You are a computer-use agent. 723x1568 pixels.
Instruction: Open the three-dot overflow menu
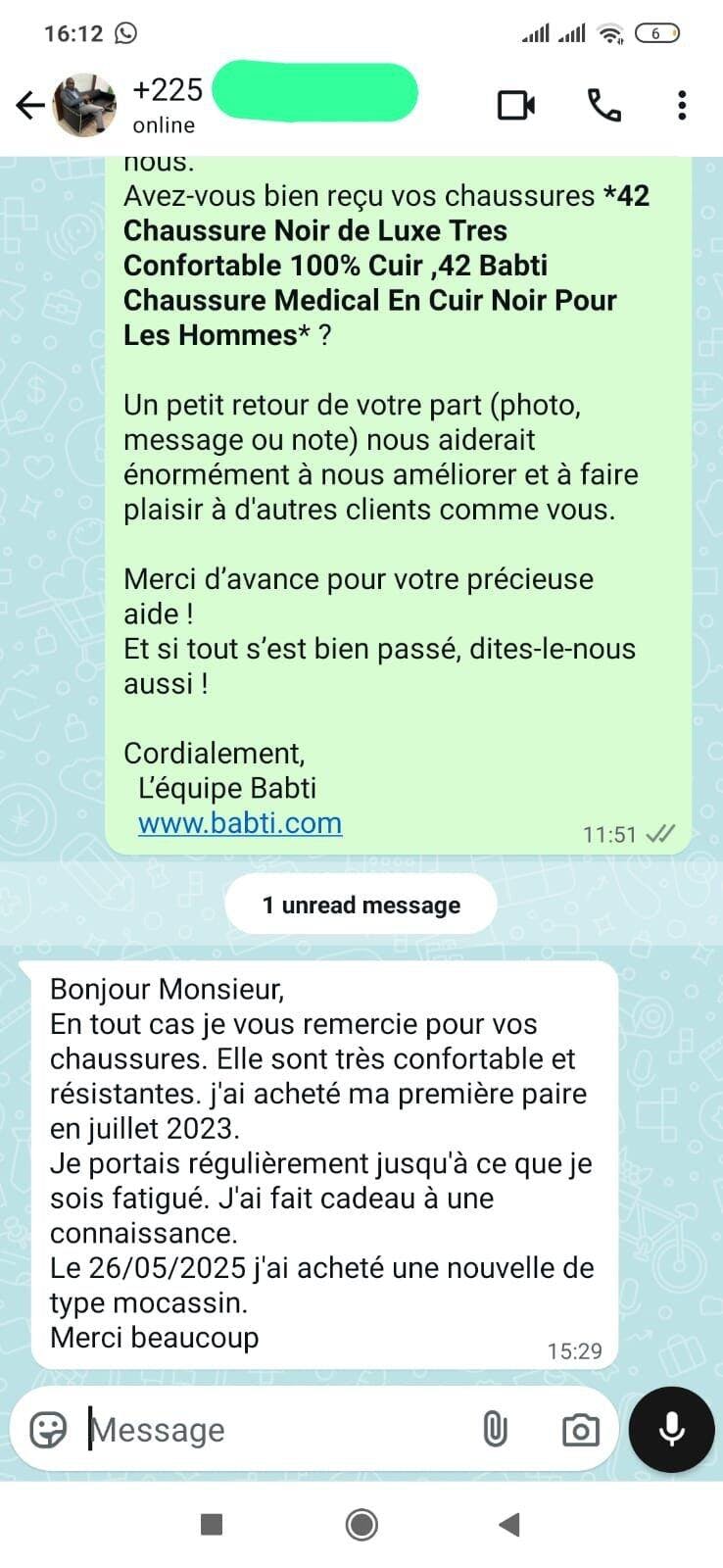click(682, 105)
